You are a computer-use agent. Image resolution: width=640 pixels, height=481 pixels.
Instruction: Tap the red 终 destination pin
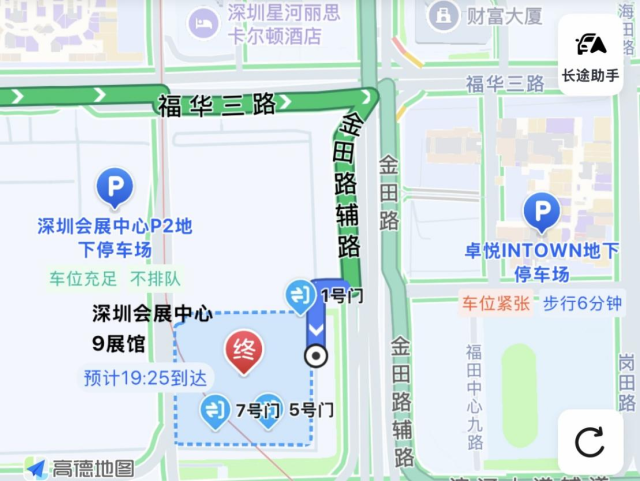click(x=243, y=352)
